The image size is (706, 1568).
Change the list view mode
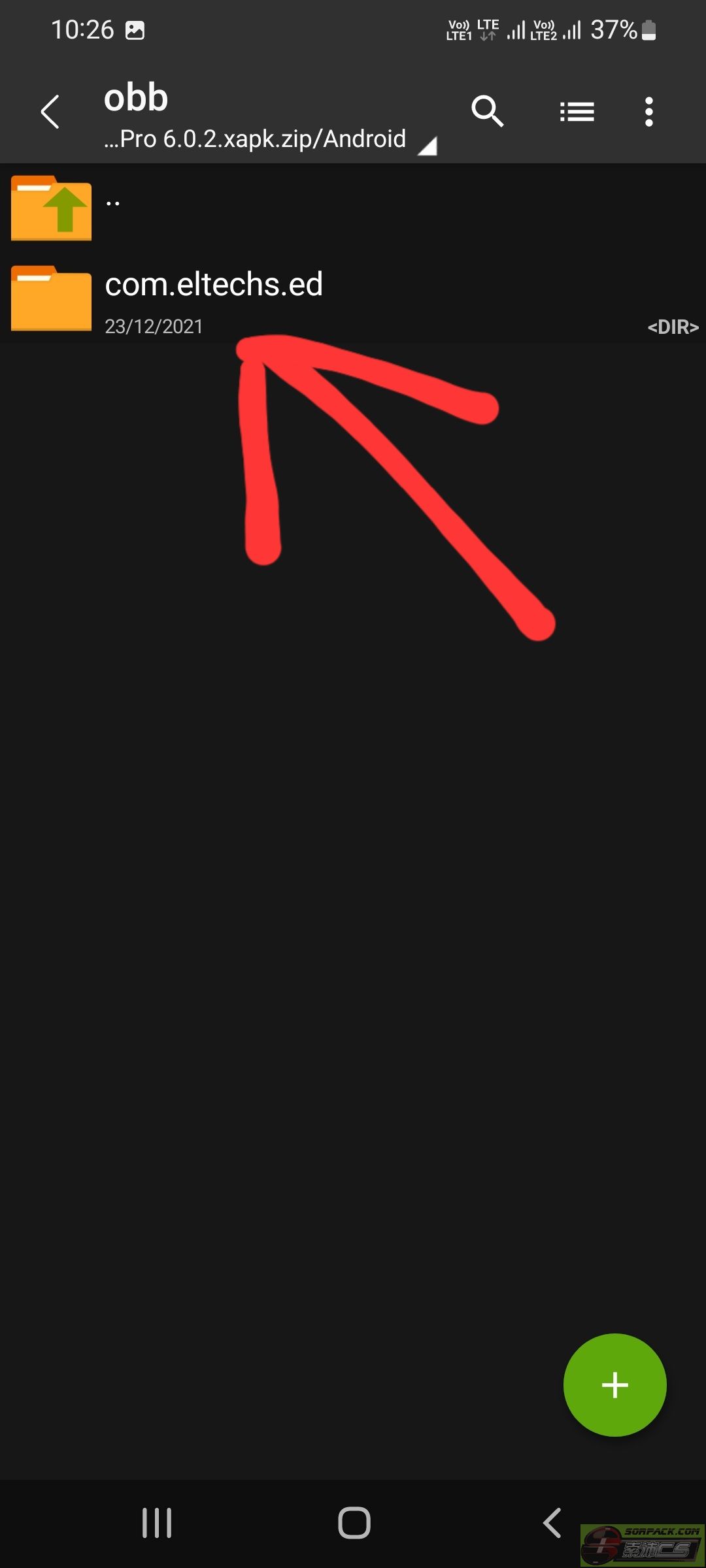pos(577,112)
